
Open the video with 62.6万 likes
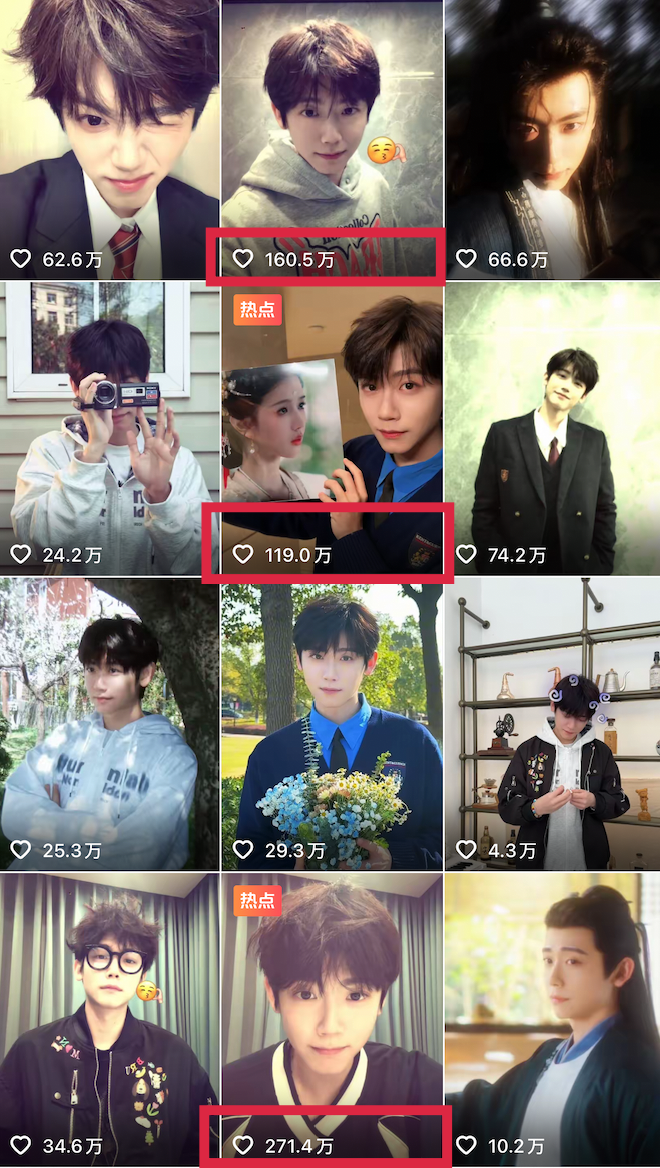pos(109,140)
